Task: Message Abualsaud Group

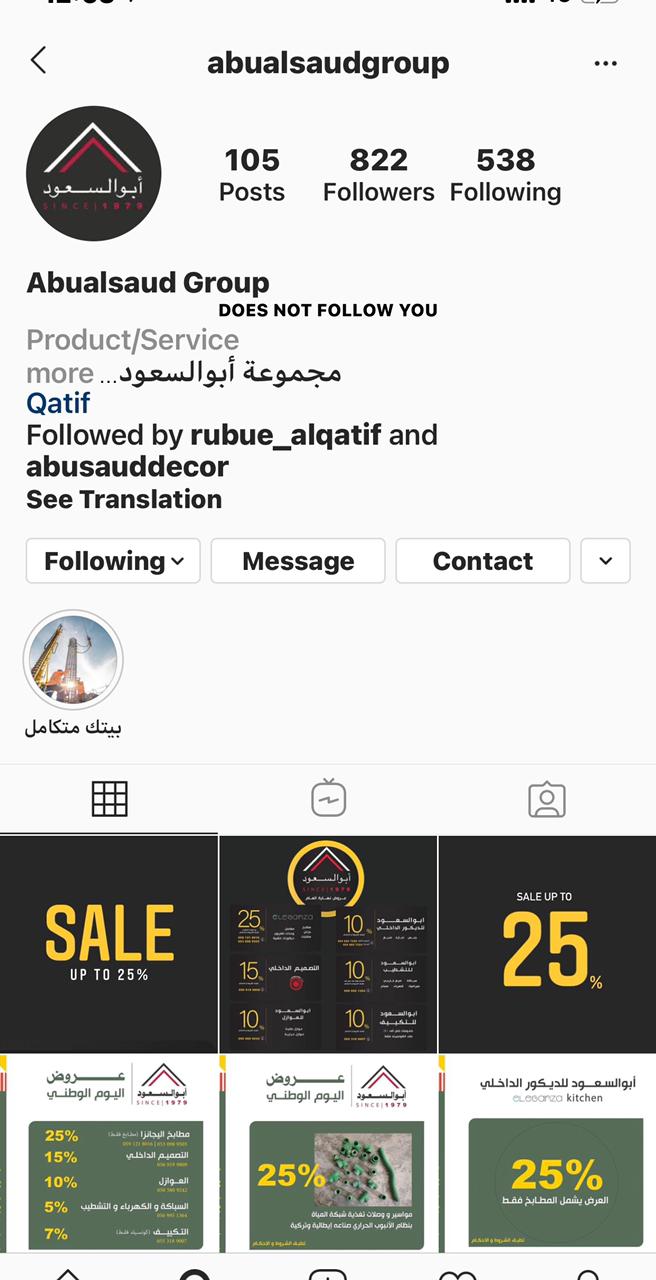Action: click(298, 561)
